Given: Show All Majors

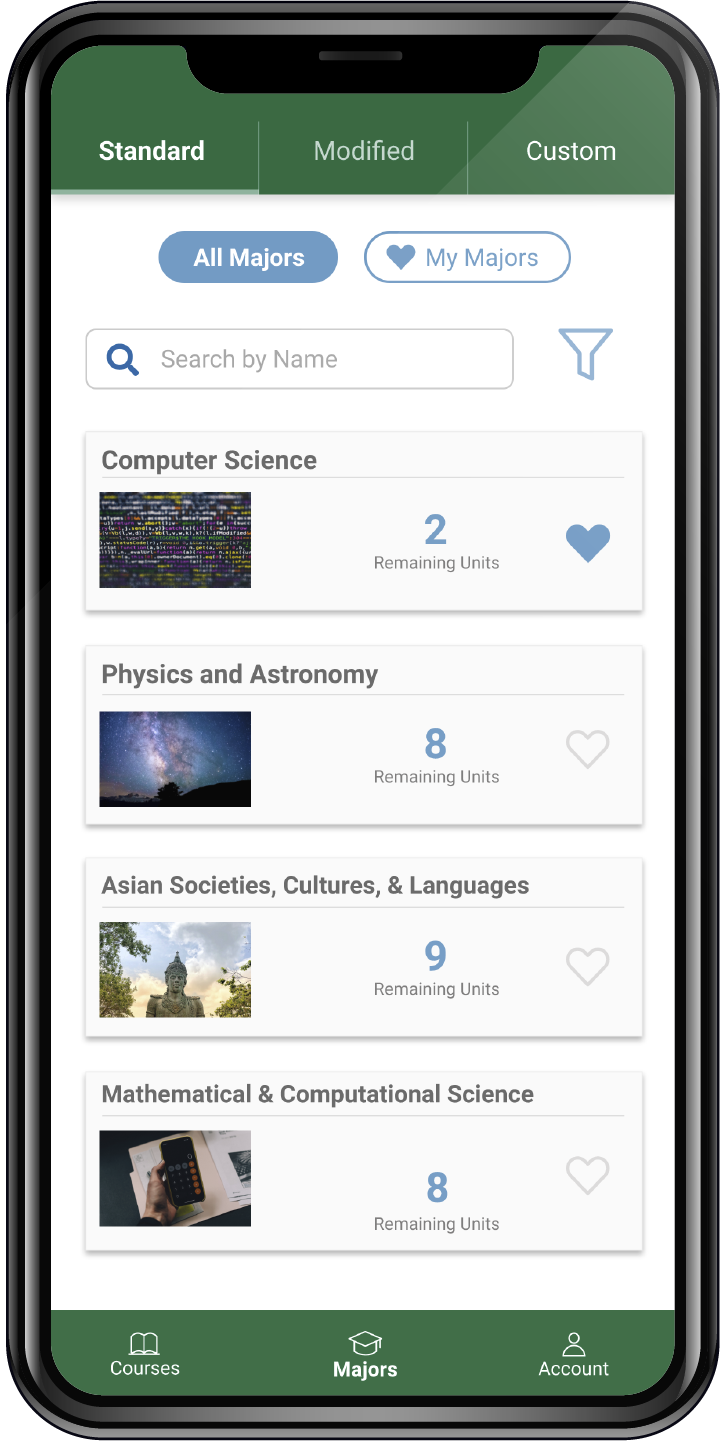Looking at the screenshot, I should (249, 258).
